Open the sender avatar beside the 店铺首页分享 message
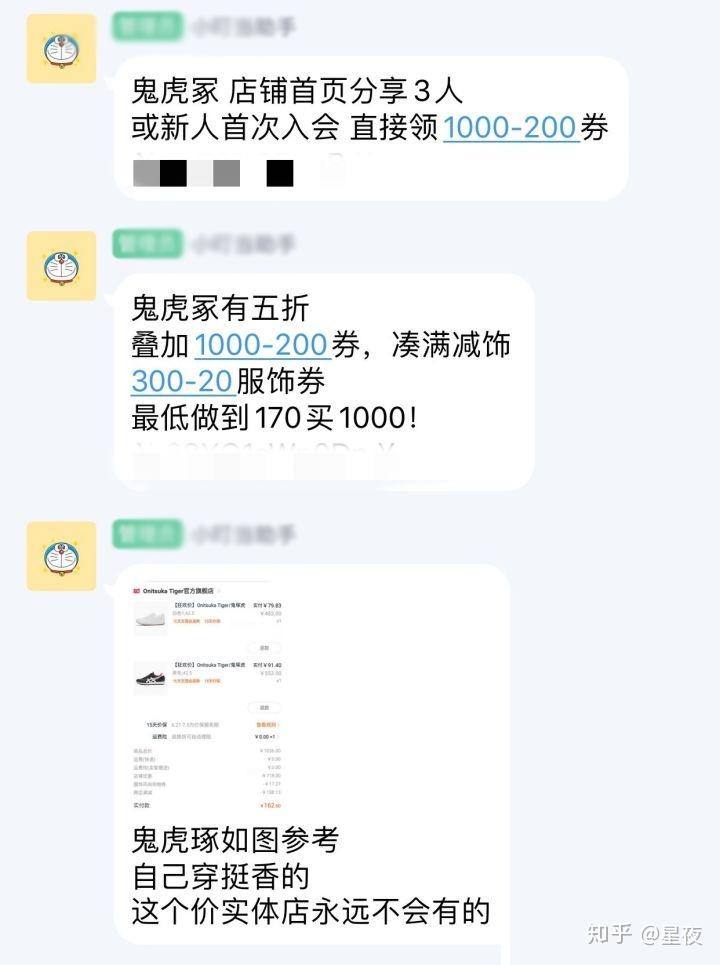The height and width of the screenshot is (965, 720). 61,49
